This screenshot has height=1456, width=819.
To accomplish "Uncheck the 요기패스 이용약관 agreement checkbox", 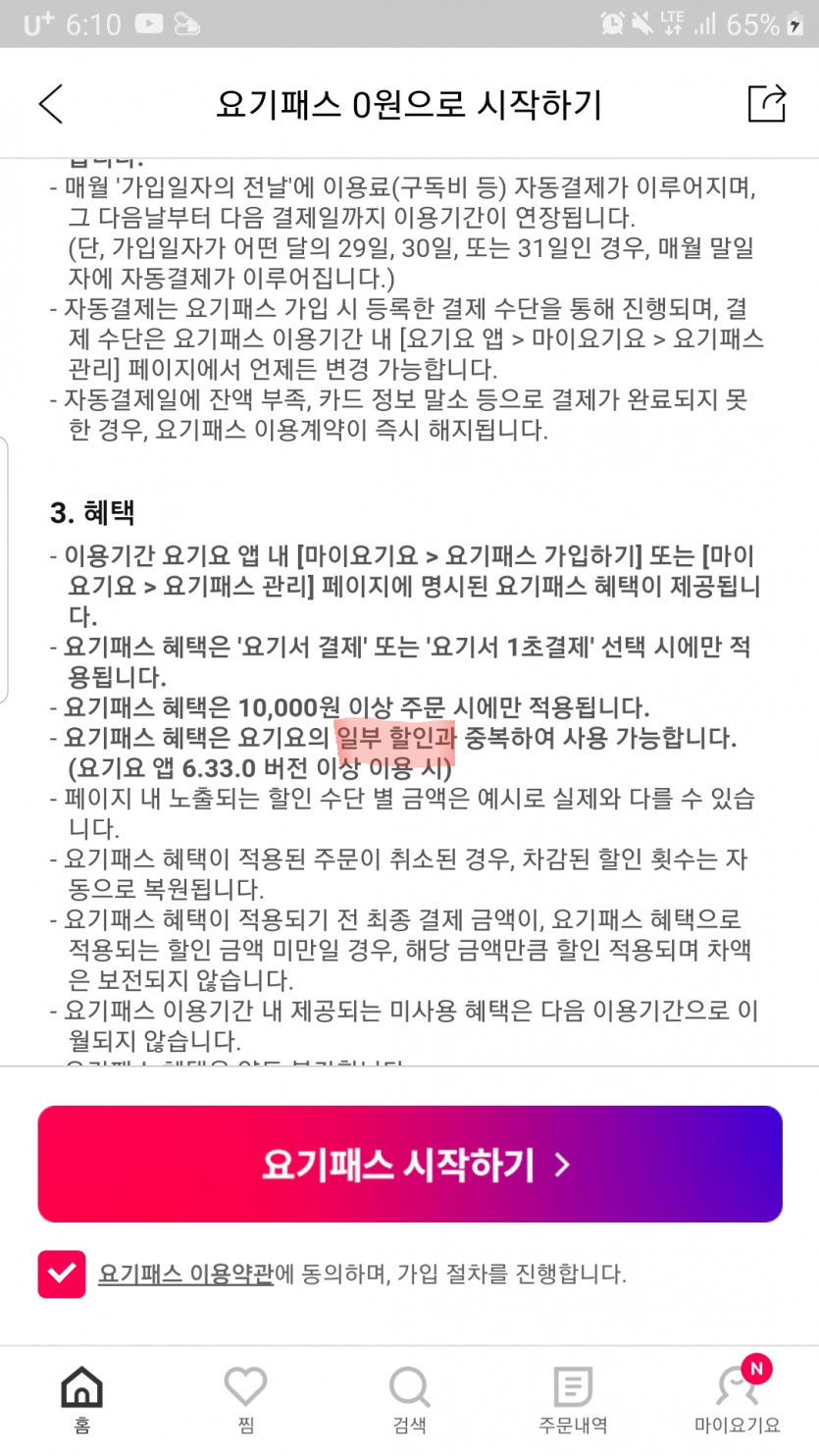I will click(62, 1274).
